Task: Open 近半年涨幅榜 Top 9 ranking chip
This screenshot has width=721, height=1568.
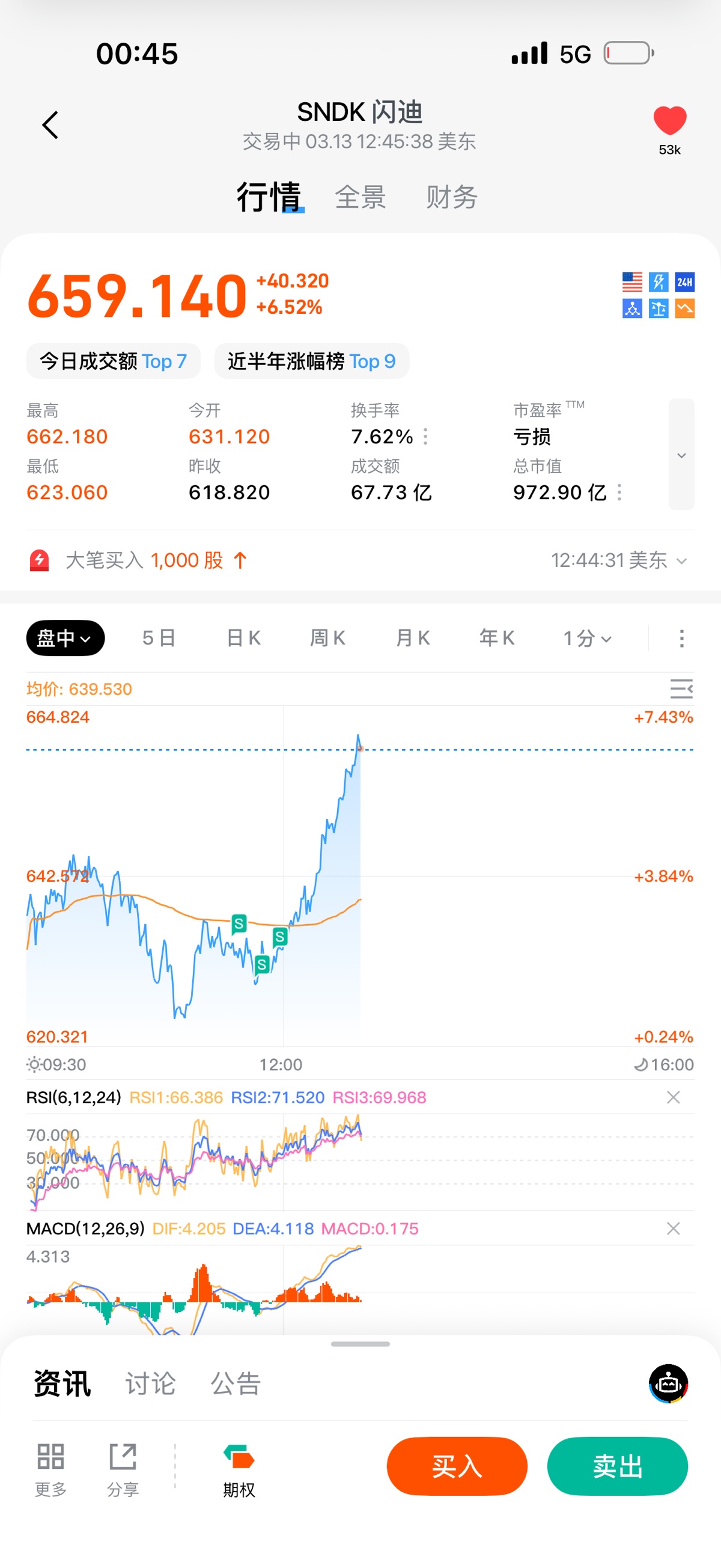Action: pos(311,361)
